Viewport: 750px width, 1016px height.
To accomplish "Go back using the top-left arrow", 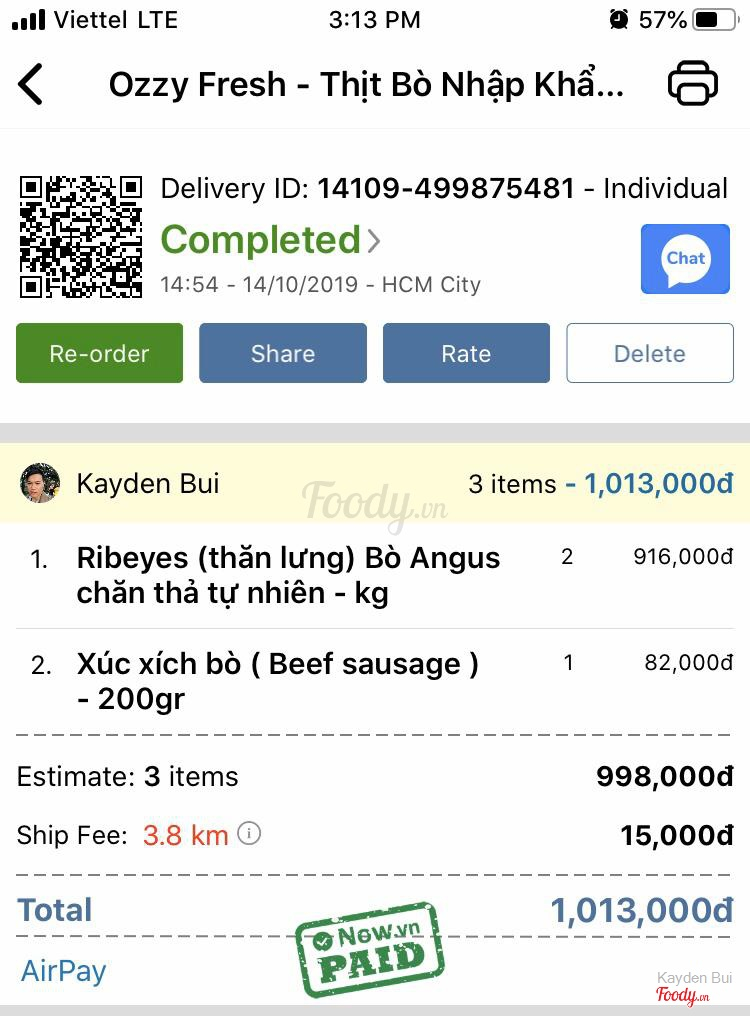I will click(x=31, y=84).
